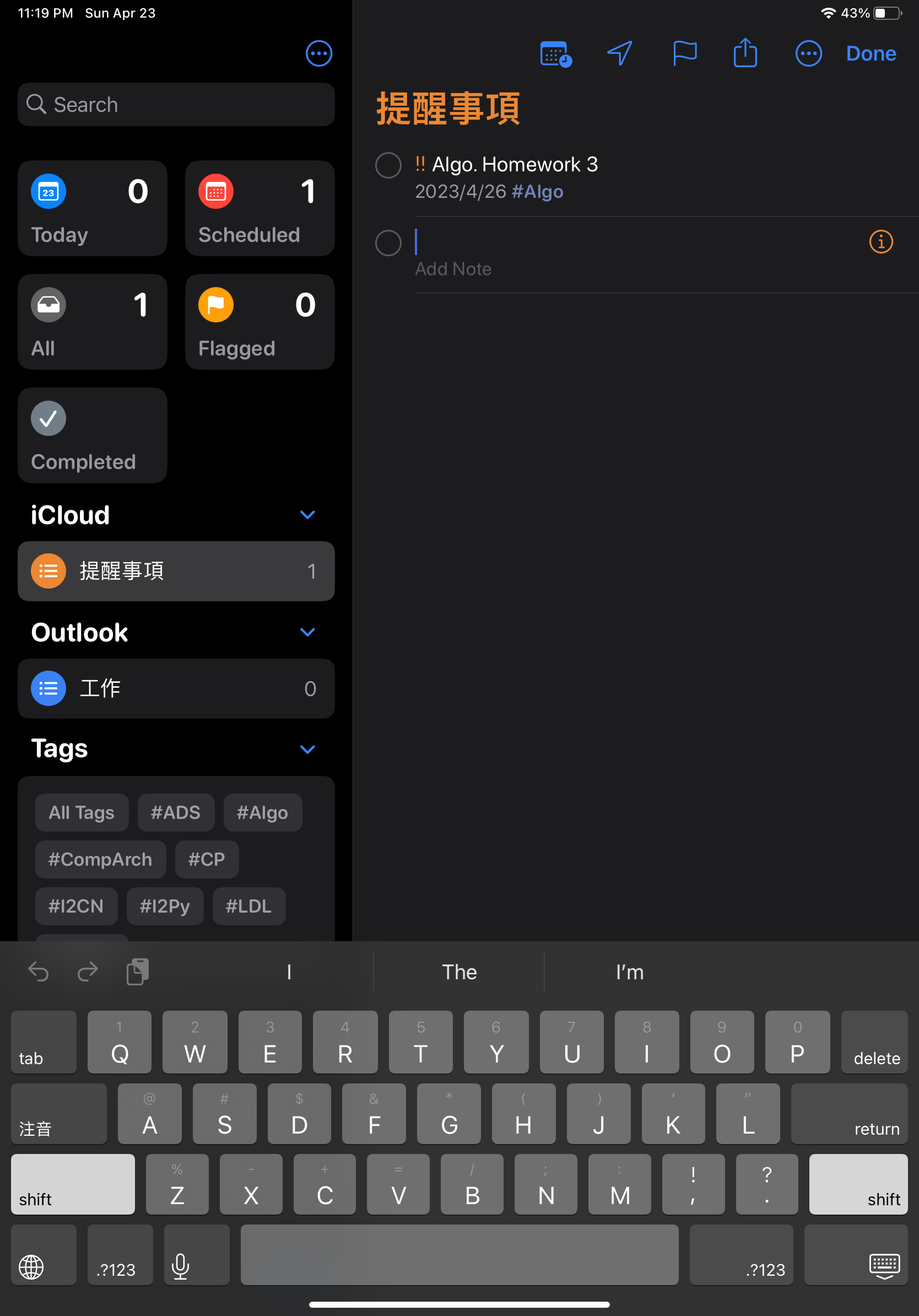Open the sidebar more options menu
919x1316 pixels.
coord(318,54)
